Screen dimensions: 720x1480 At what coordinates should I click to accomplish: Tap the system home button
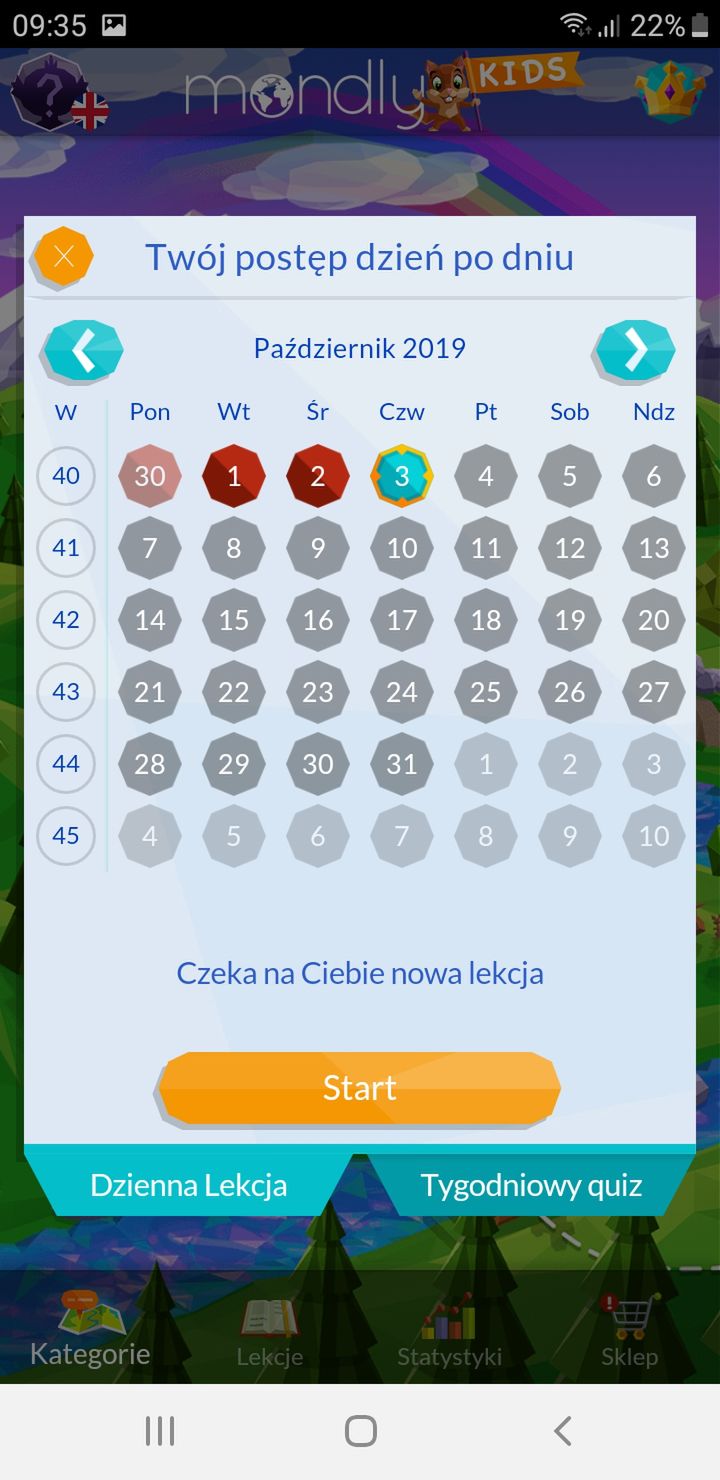click(360, 1431)
